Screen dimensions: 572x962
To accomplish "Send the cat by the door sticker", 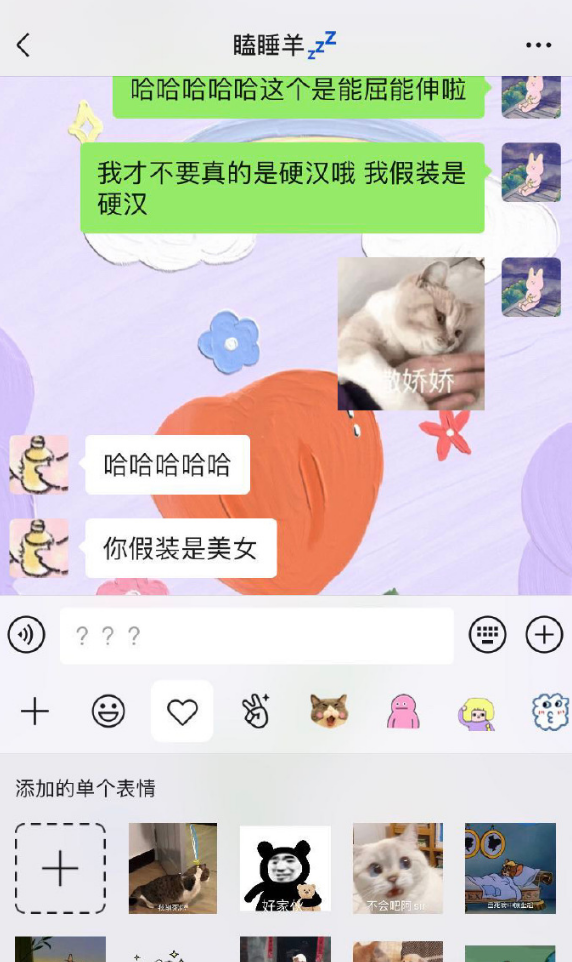I will (173, 869).
